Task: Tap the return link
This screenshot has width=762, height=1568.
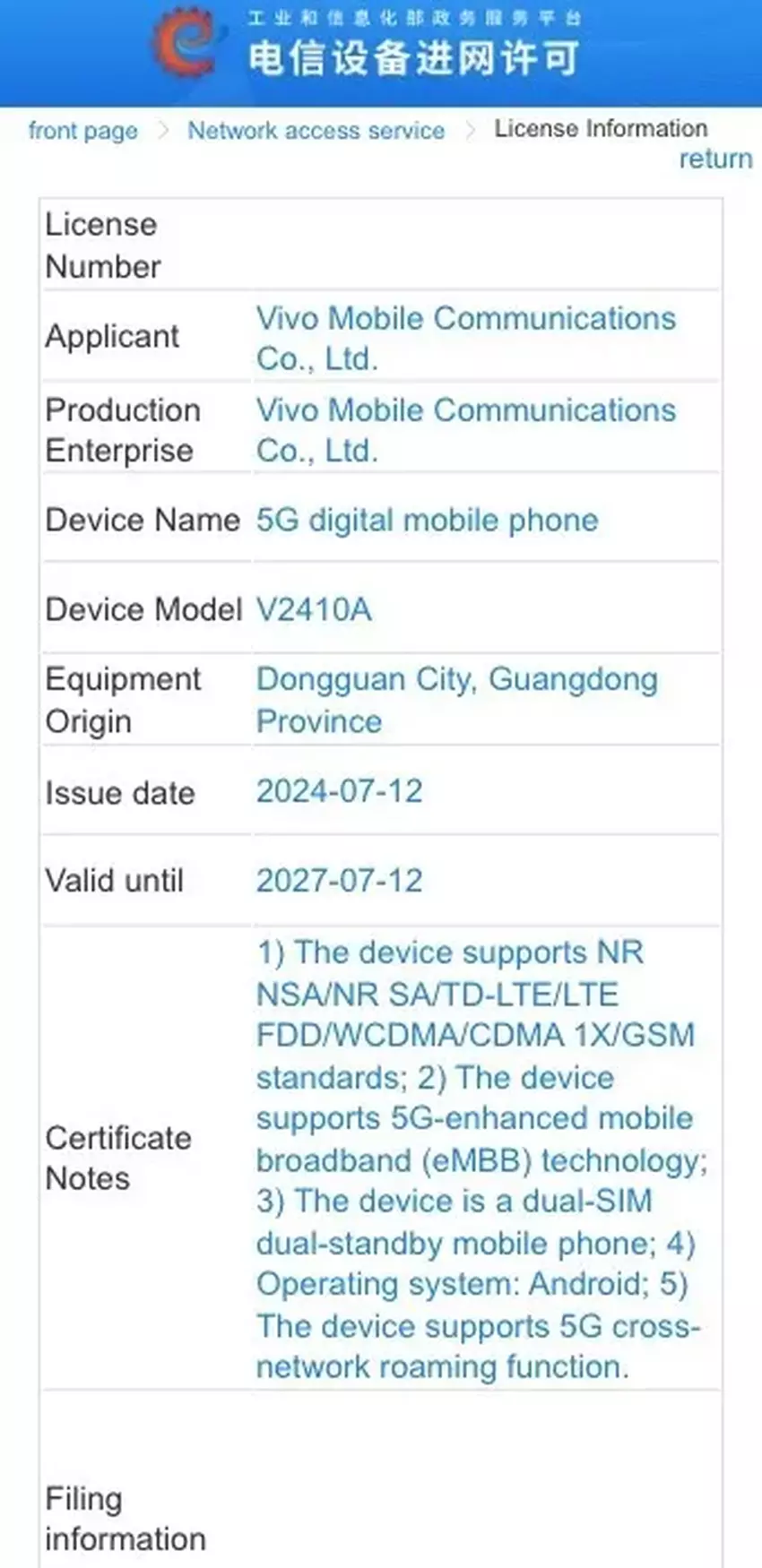Action: pyautogui.click(x=714, y=159)
